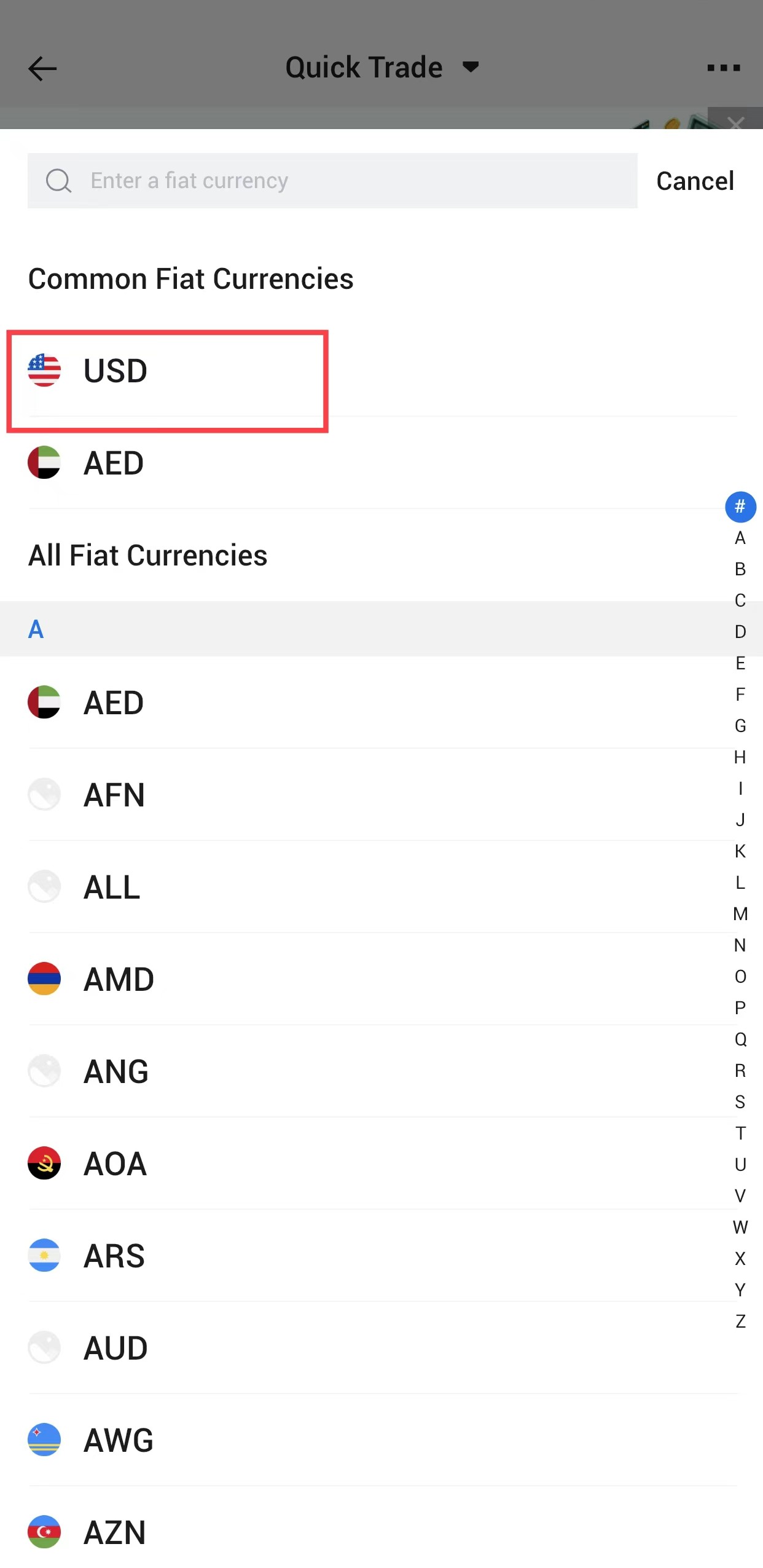Viewport: 763px width, 1568px height.
Task: Select AWG currency
Action: click(381, 1440)
